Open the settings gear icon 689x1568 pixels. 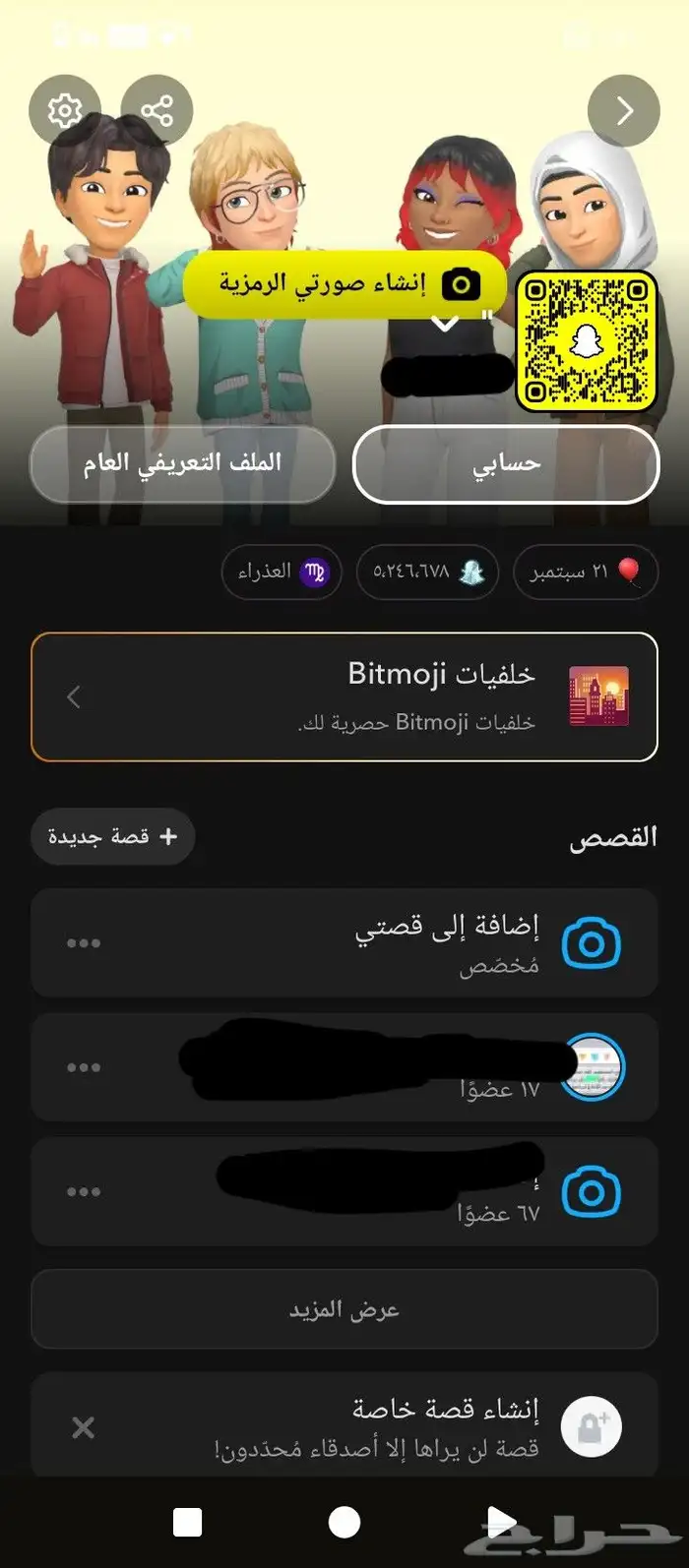(x=65, y=110)
